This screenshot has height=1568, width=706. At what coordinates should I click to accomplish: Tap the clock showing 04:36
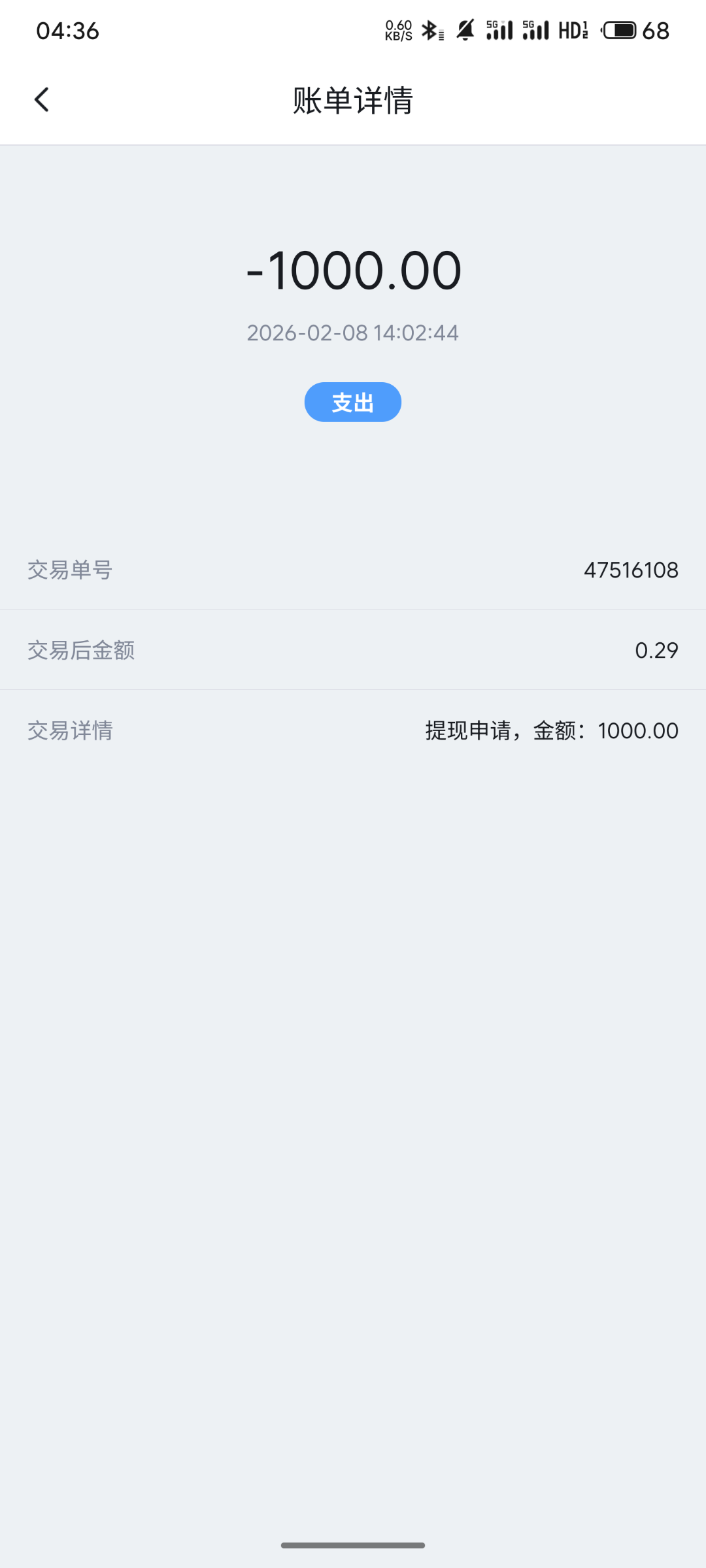pyautogui.click(x=67, y=30)
